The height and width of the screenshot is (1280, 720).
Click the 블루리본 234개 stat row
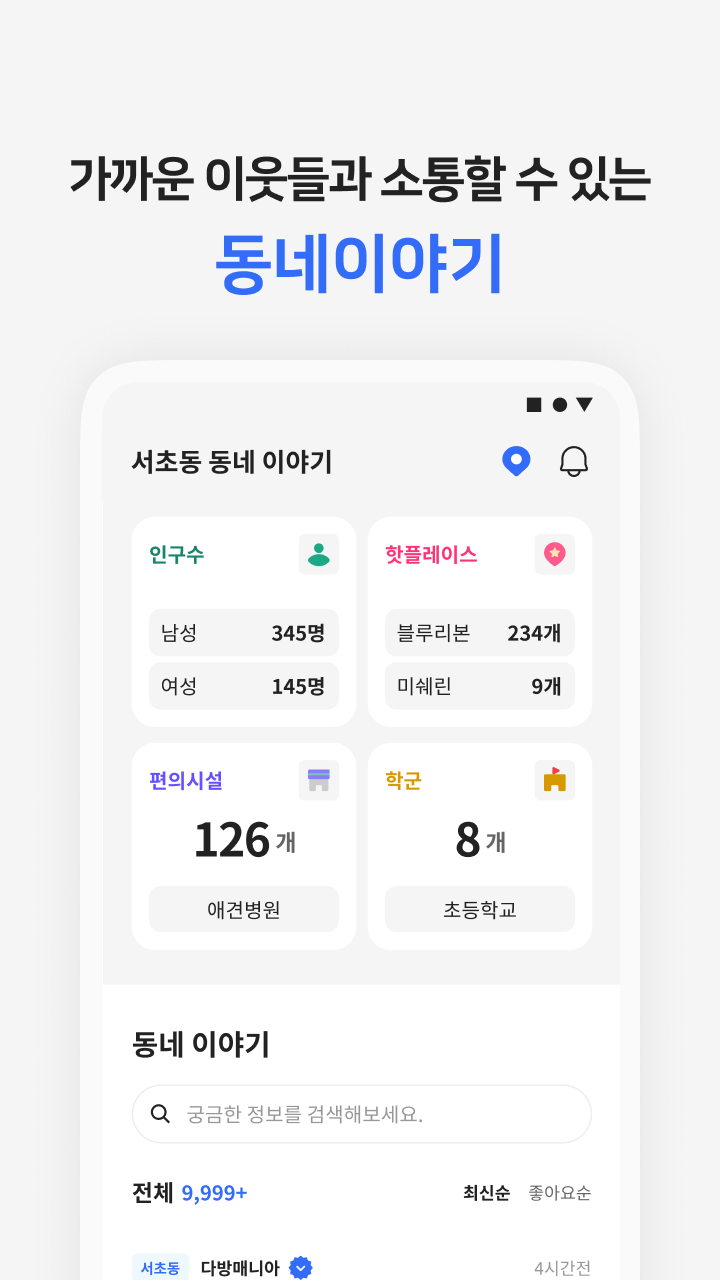(x=479, y=633)
